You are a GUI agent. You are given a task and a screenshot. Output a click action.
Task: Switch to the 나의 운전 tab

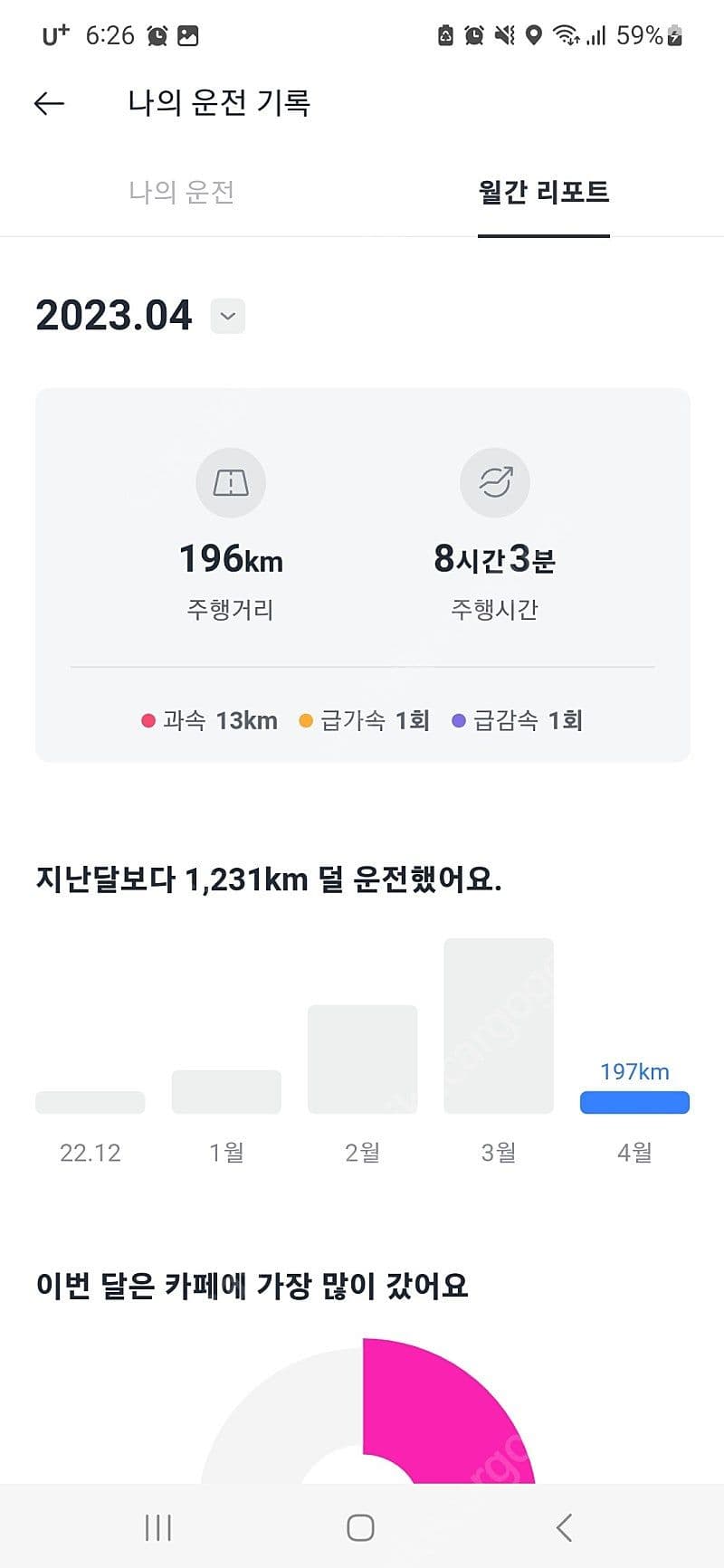pyautogui.click(x=182, y=192)
